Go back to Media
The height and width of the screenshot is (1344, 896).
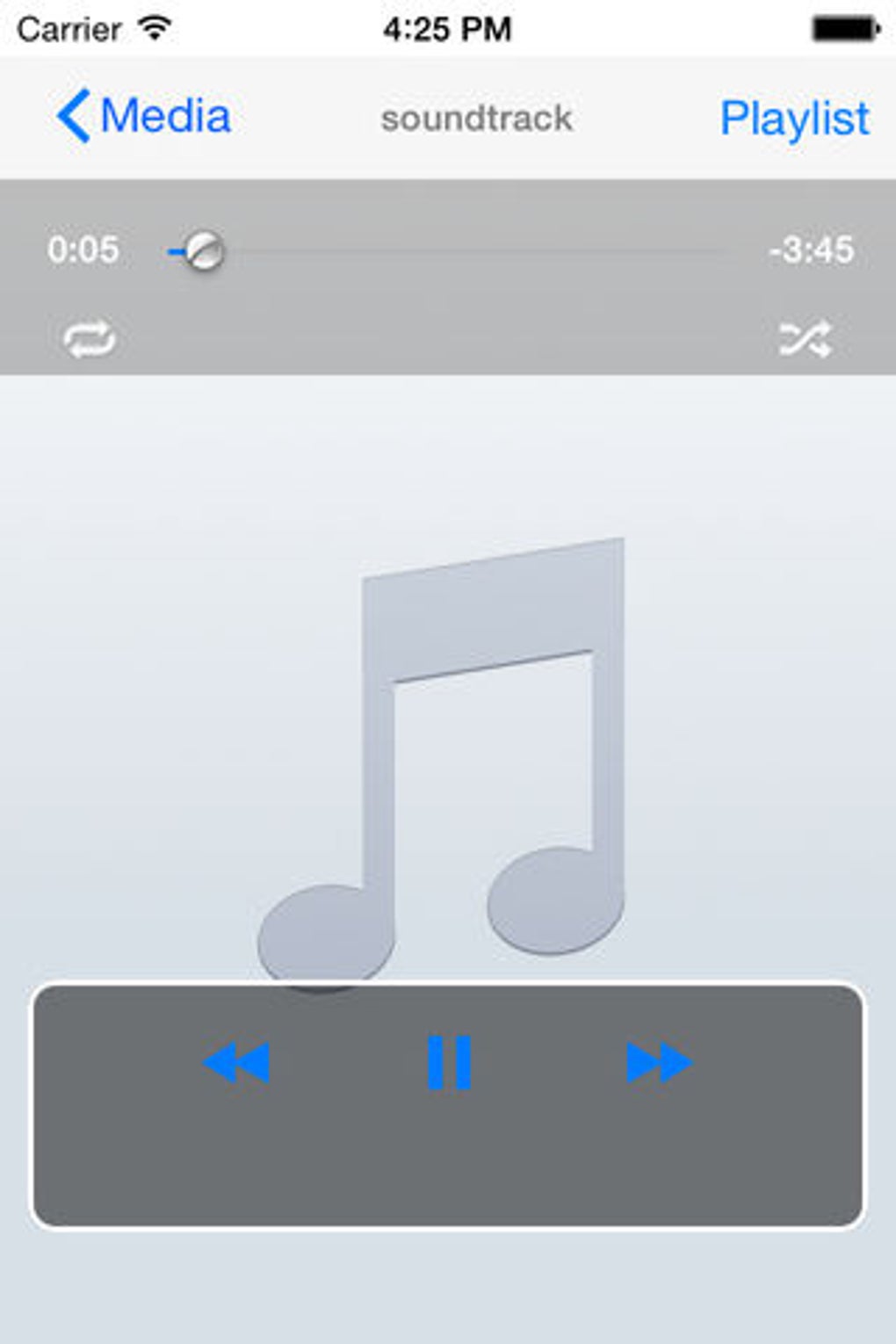point(143,116)
